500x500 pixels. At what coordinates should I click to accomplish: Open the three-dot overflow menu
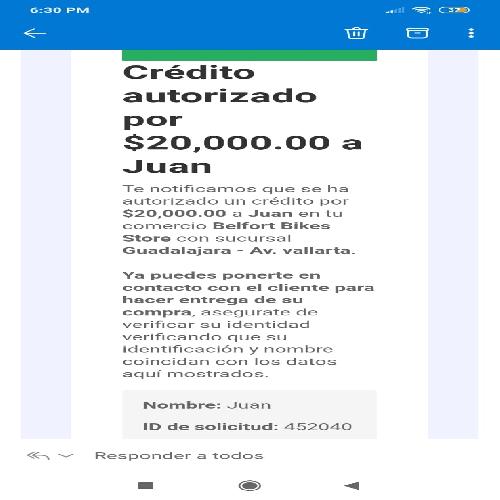coord(471,33)
